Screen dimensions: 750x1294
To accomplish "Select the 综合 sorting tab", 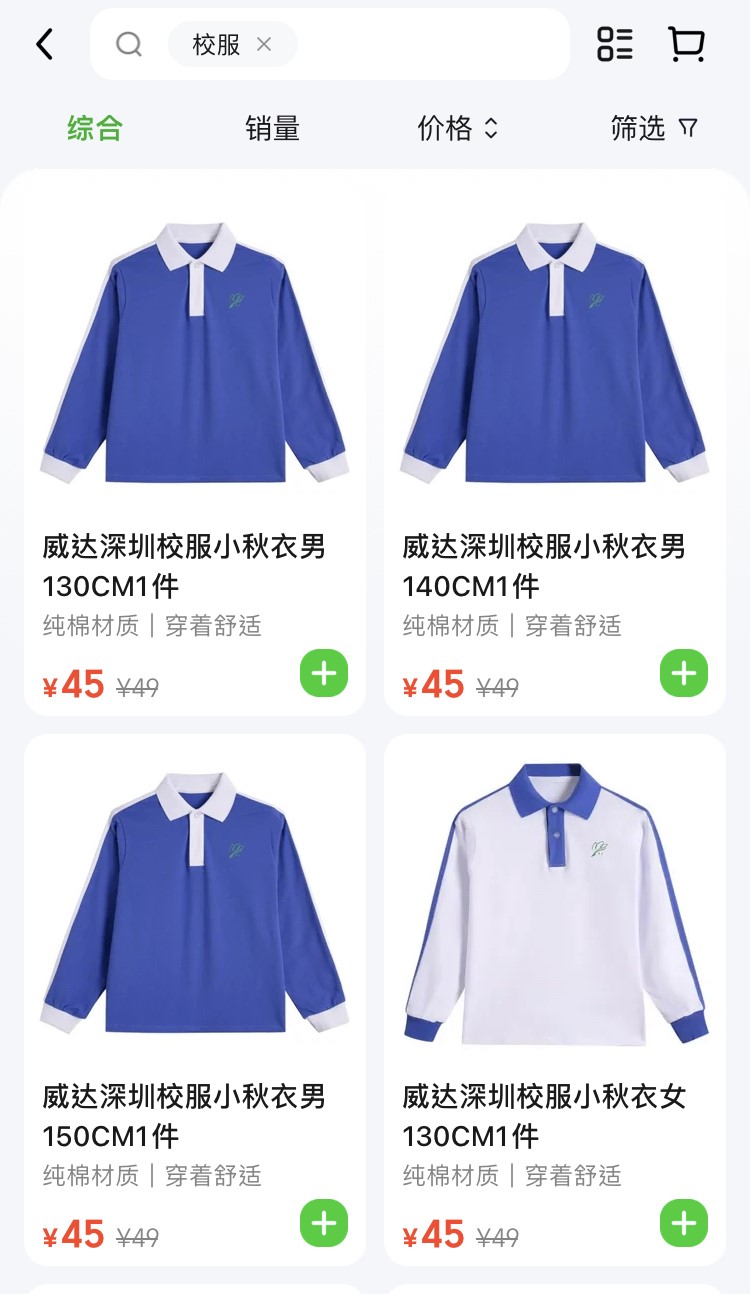I will point(95,128).
